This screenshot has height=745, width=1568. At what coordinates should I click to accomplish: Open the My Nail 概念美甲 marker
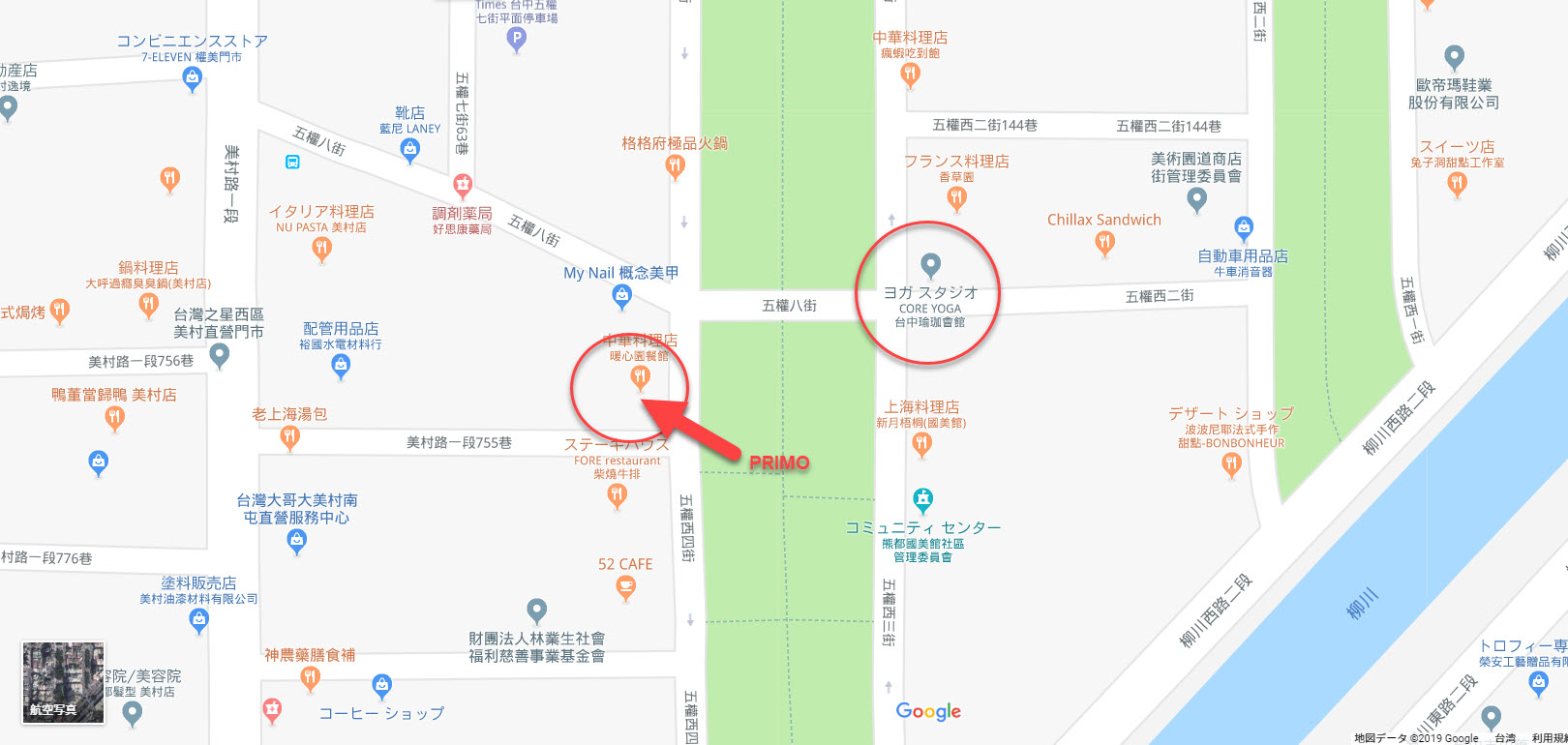pos(621,296)
